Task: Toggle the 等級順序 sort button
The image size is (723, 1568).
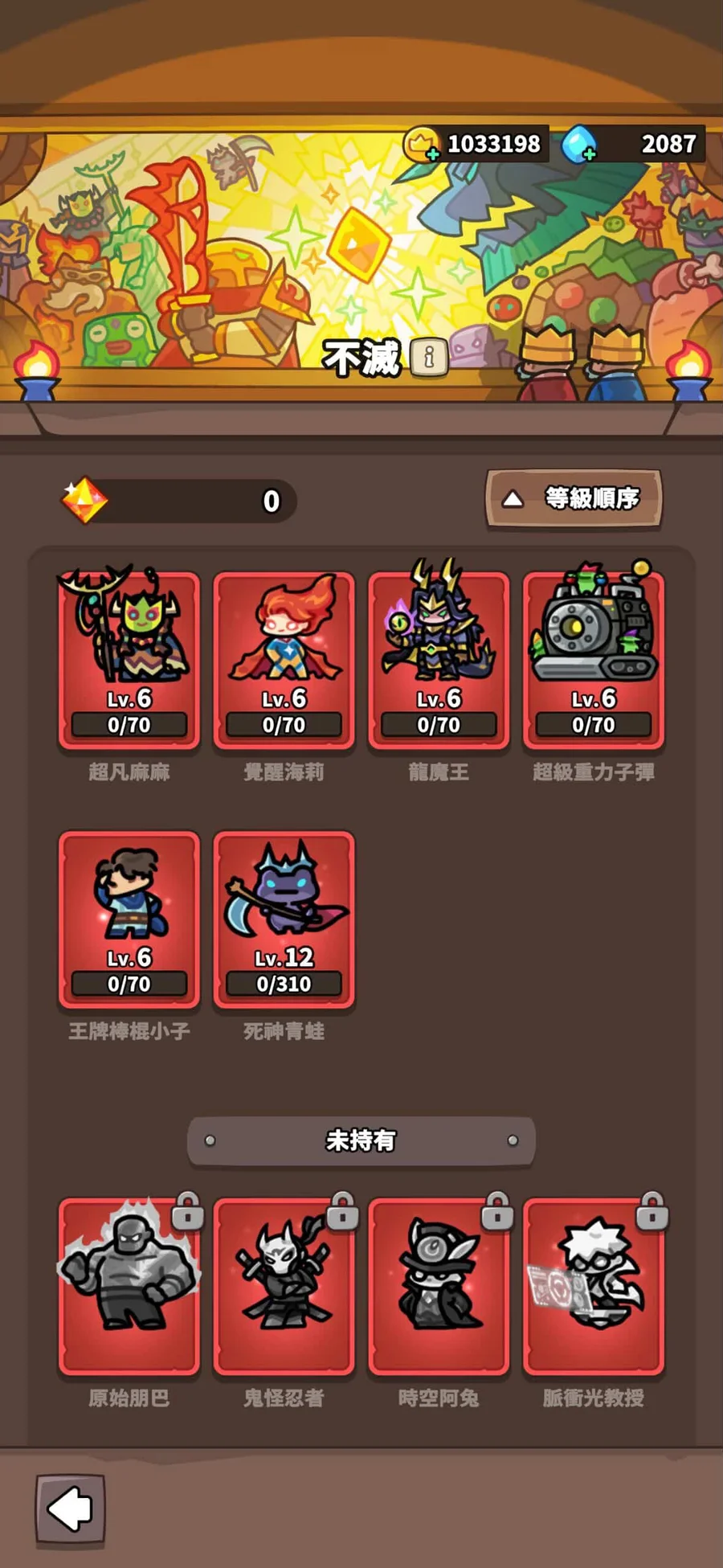Action: (574, 499)
